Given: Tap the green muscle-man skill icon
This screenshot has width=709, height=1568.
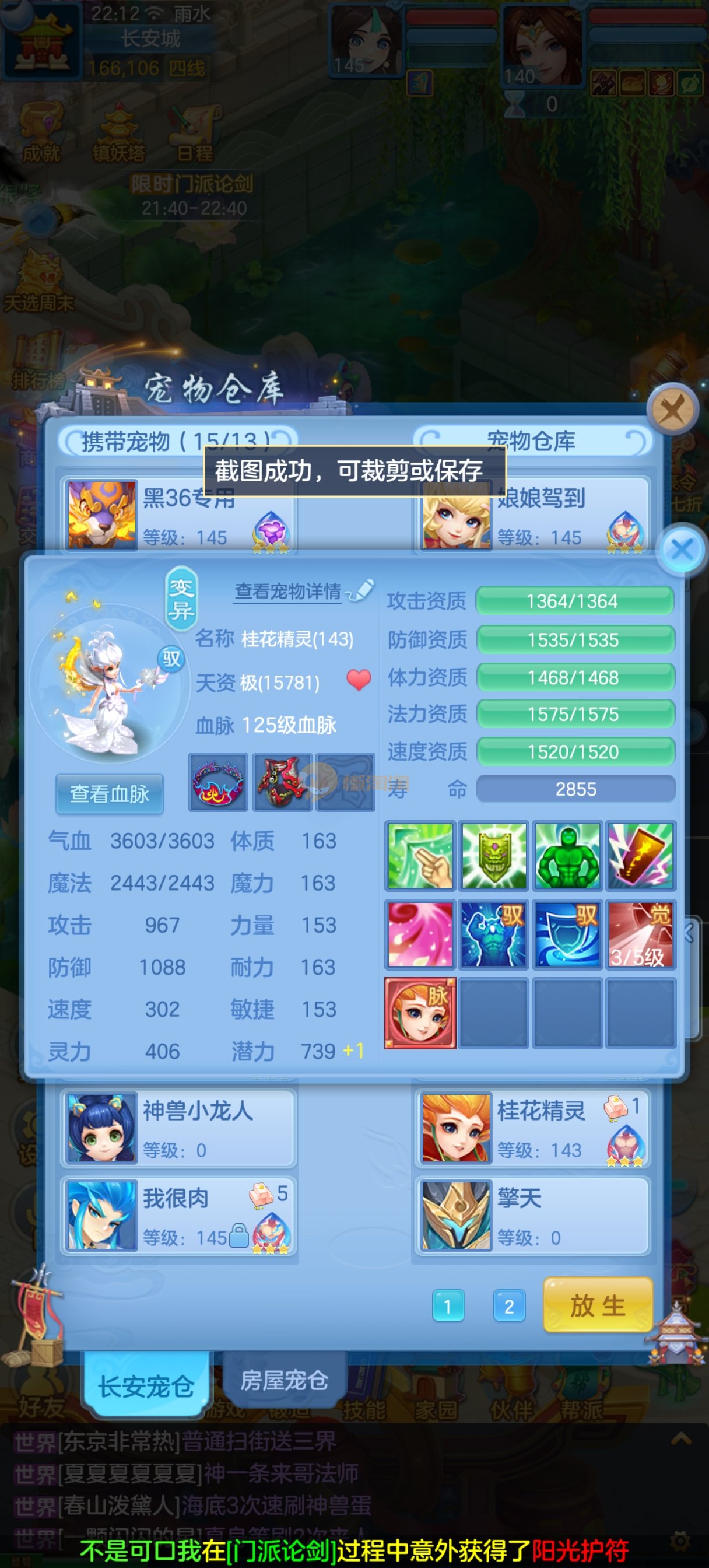Looking at the screenshot, I should tap(567, 856).
